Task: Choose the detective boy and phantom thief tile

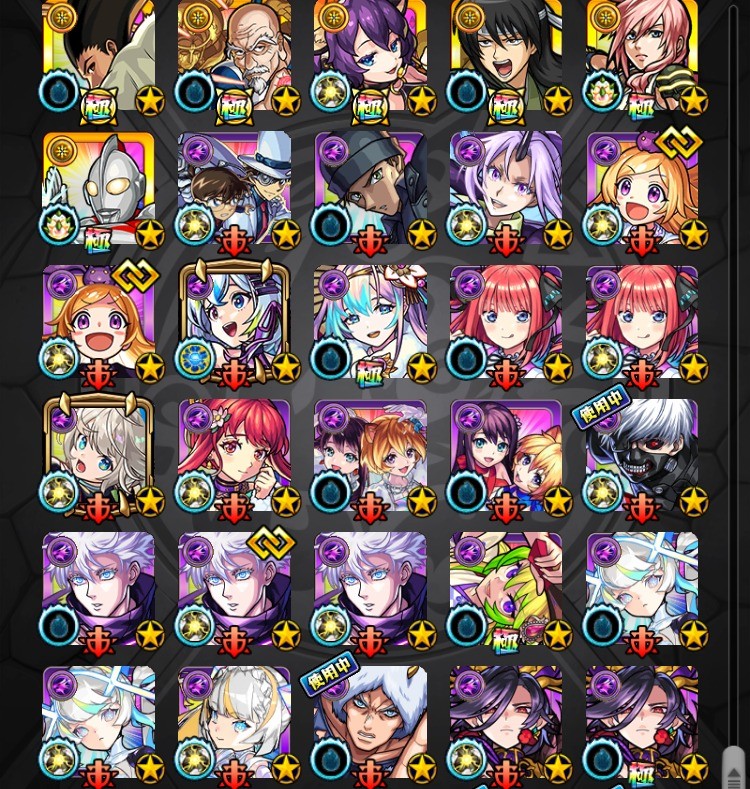Action: point(236,190)
